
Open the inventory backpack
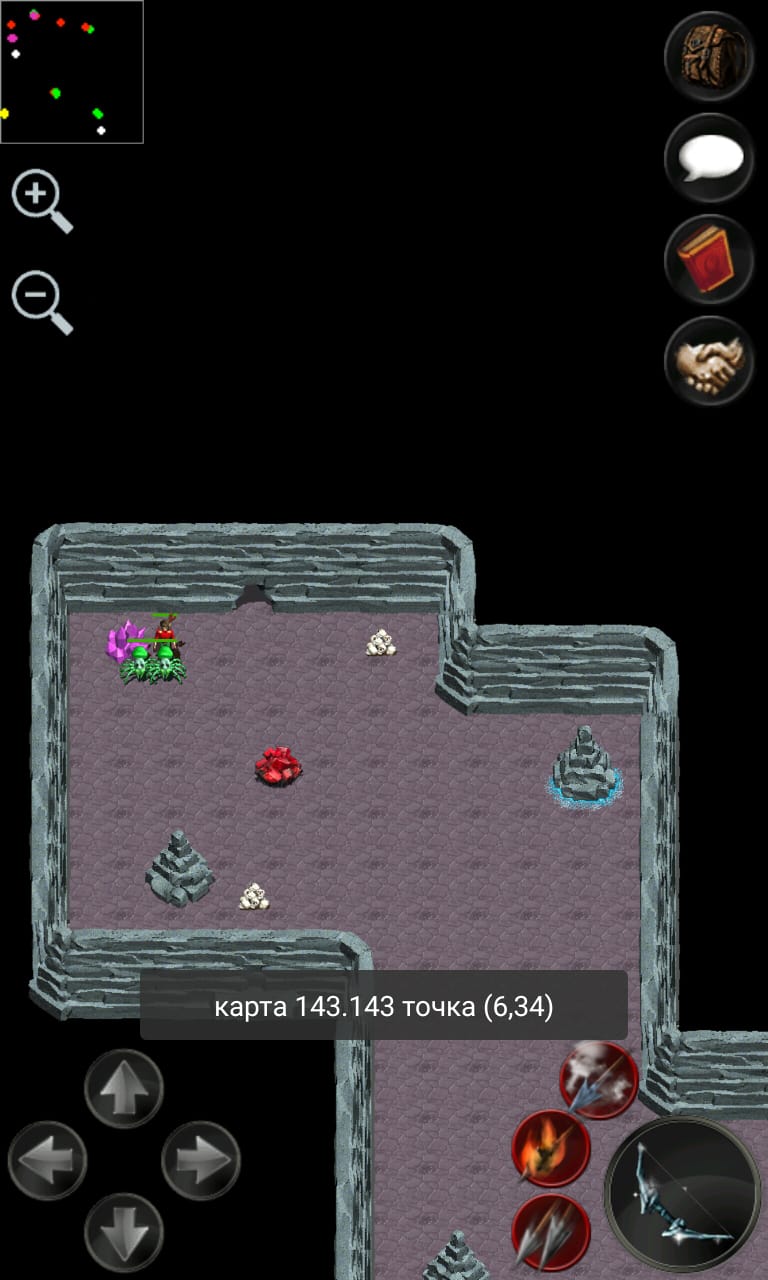point(709,56)
